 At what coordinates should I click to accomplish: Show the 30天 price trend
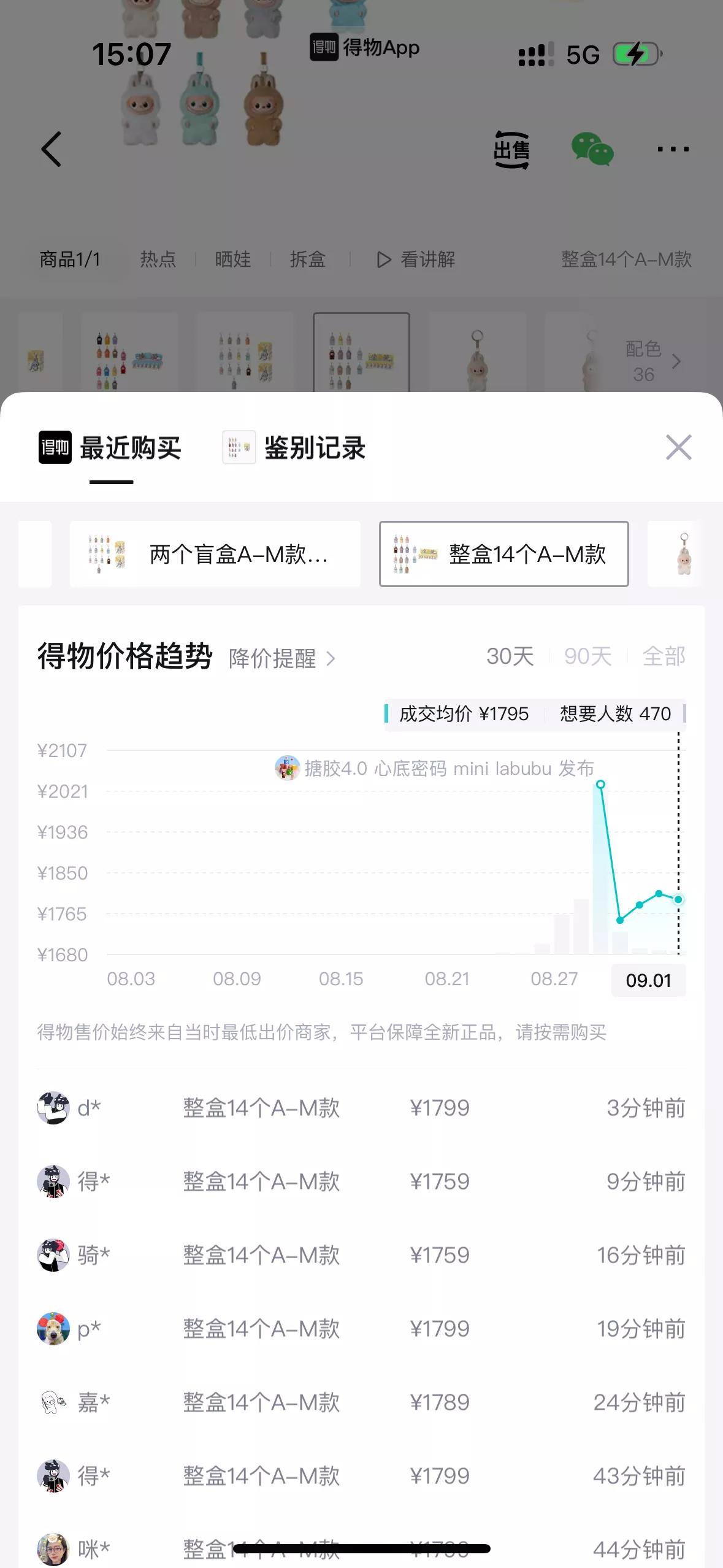point(510,656)
